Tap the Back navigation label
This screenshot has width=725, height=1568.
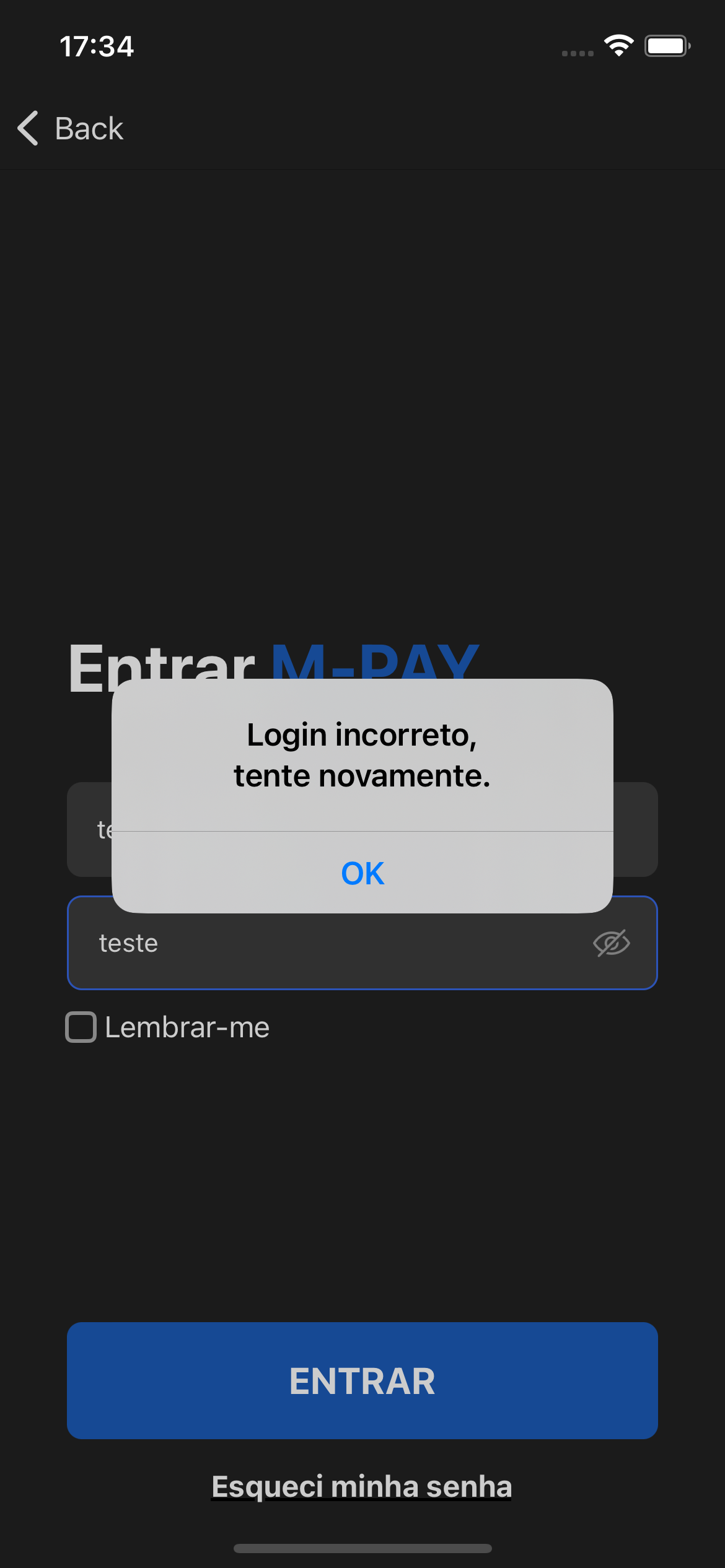pos(89,128)
